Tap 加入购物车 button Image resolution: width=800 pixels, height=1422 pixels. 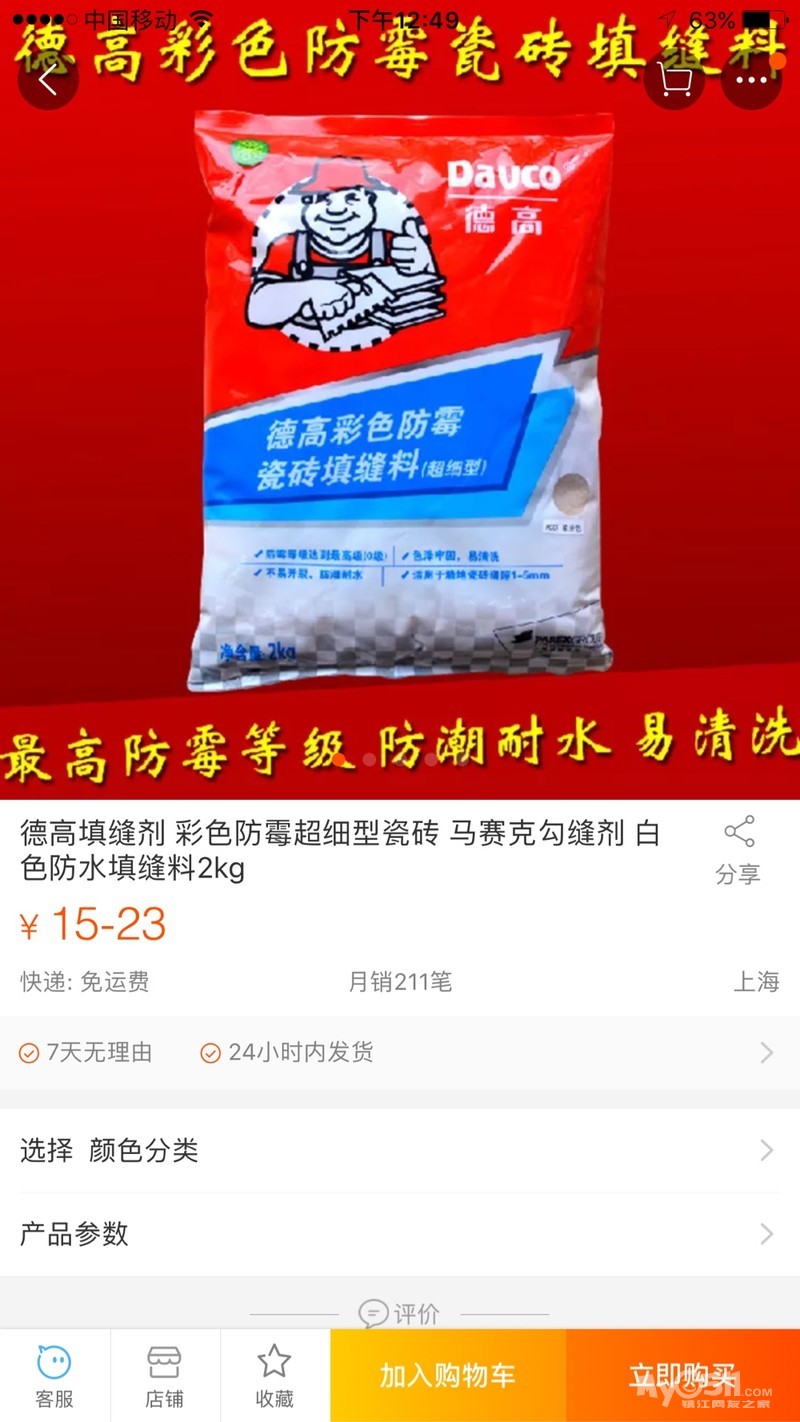pyautogui.click(x=447, y=1376)
